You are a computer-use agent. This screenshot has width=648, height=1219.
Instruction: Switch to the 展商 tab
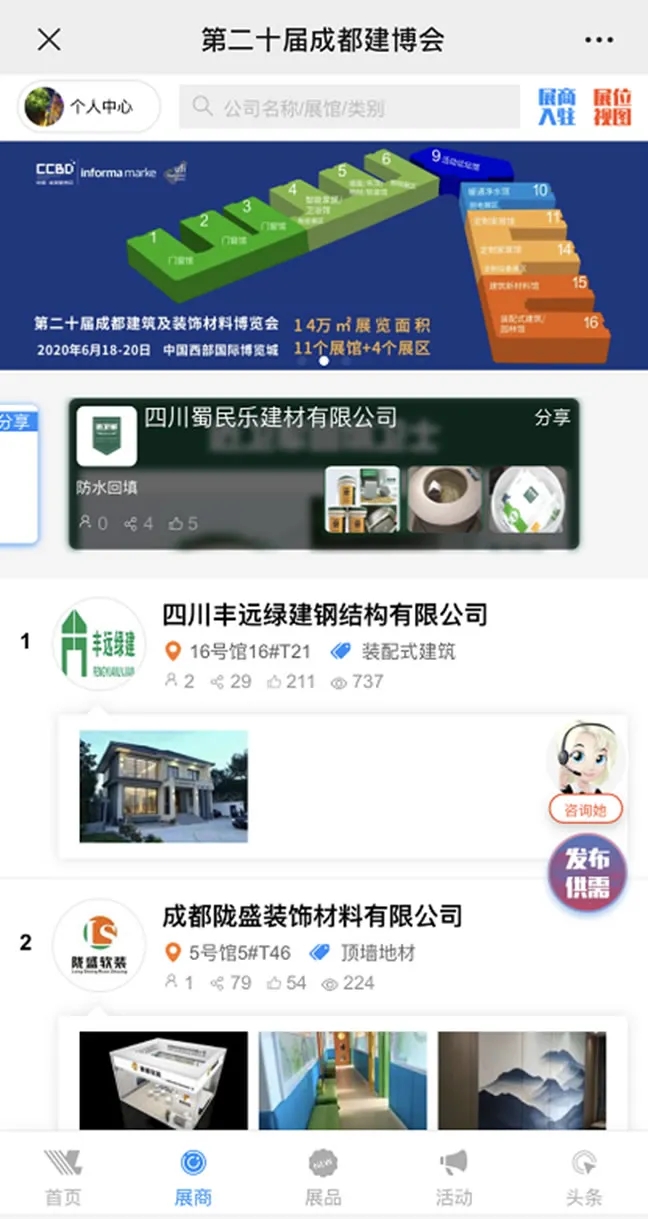click(193, 1178)
